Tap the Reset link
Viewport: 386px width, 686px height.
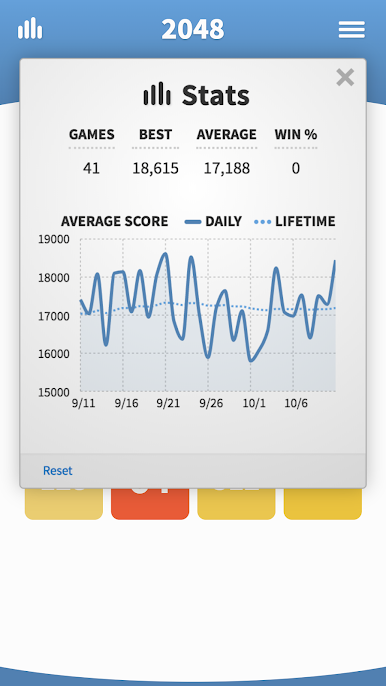[57, 471]
